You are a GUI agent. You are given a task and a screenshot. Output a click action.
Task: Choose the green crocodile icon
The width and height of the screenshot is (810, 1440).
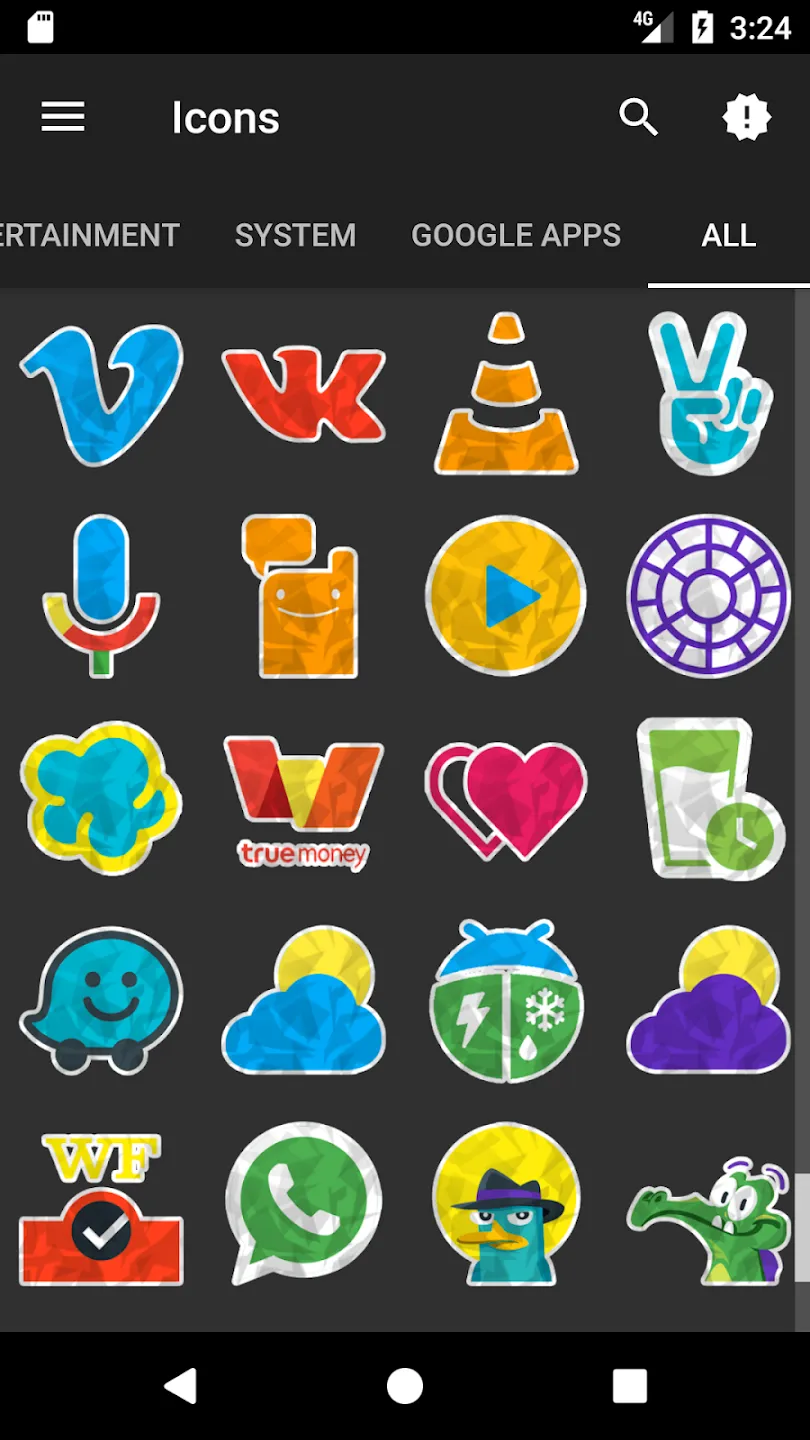click(709, 1220)
